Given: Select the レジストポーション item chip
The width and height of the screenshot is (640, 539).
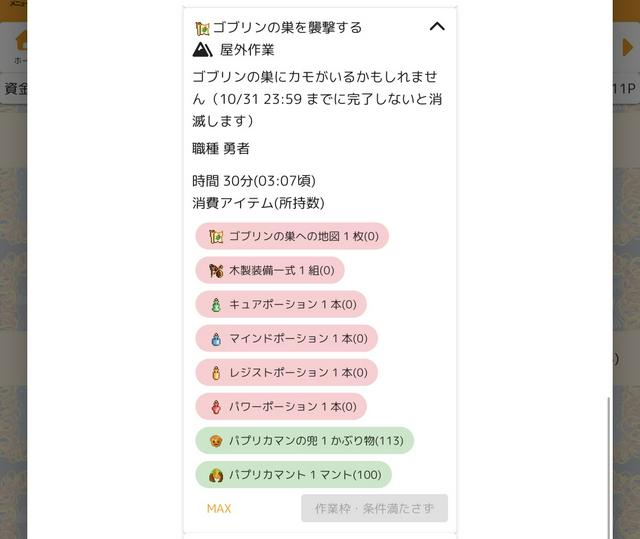Looking at the screenshot, I should (286, 372).
